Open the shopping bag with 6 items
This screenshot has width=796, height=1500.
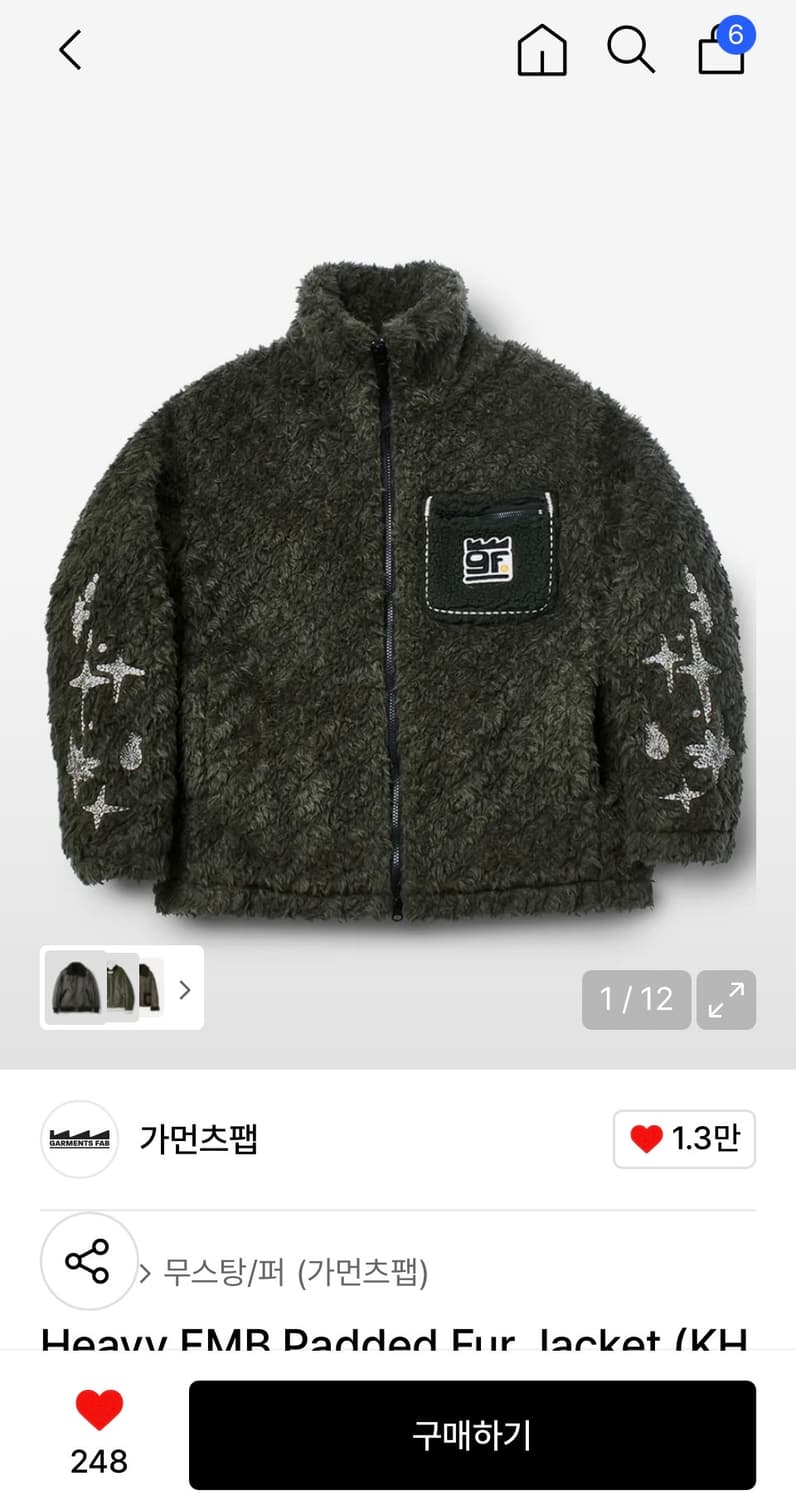click(720, 52)
